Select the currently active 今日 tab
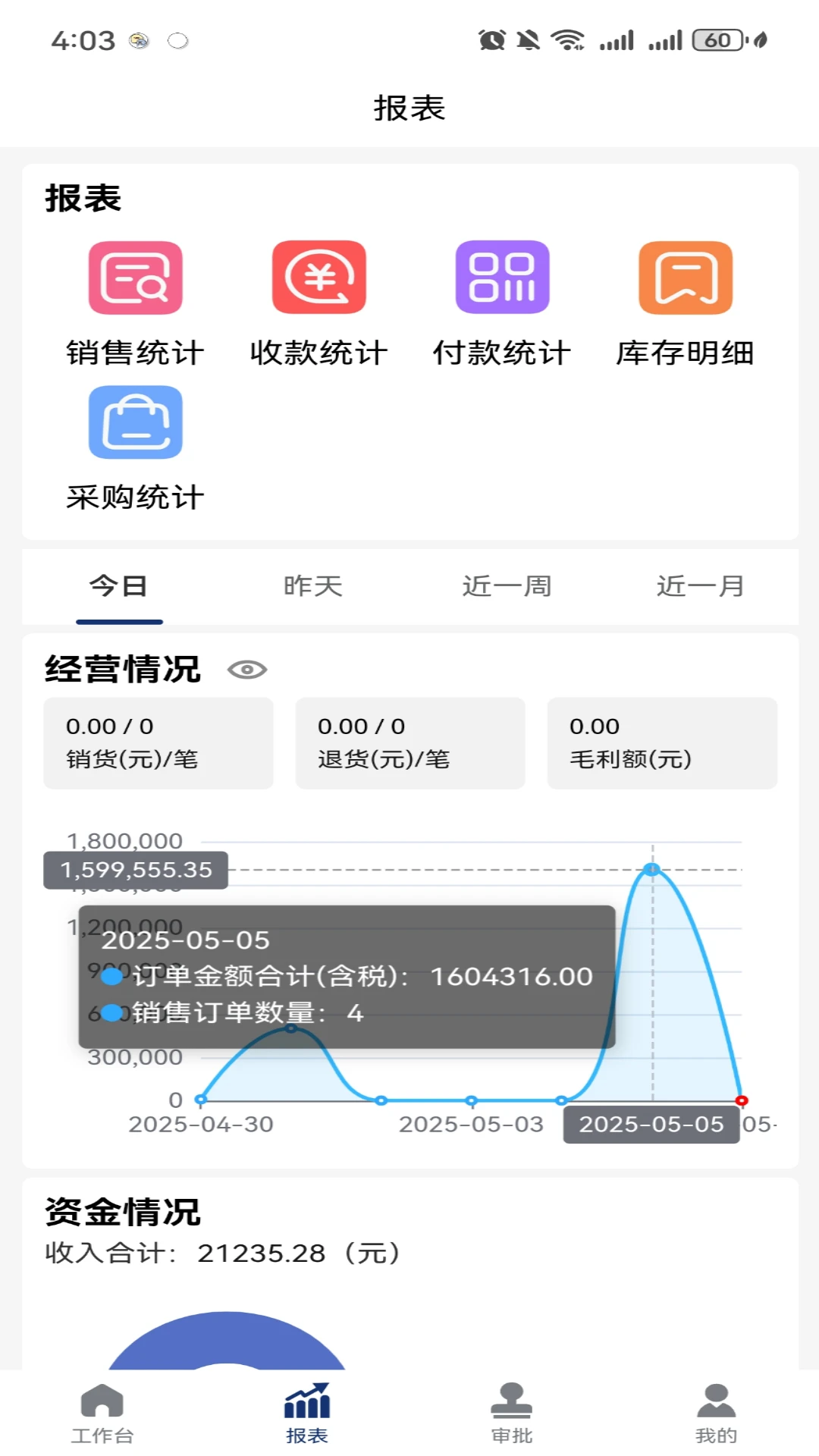This screenshot has height=1456, width=819. (x=119, y=585)
